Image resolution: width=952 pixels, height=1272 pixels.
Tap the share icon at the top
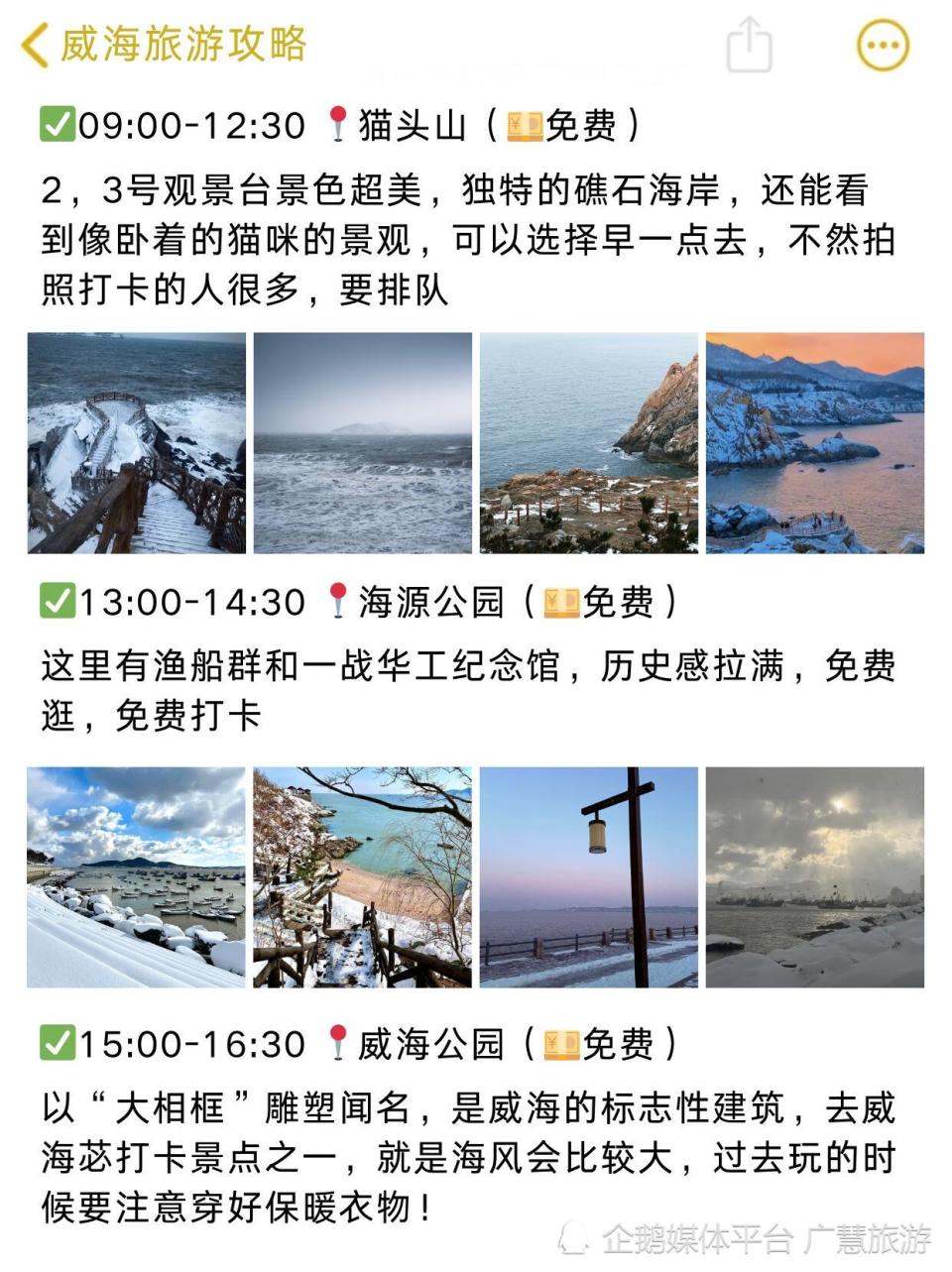tap(749, 44)
